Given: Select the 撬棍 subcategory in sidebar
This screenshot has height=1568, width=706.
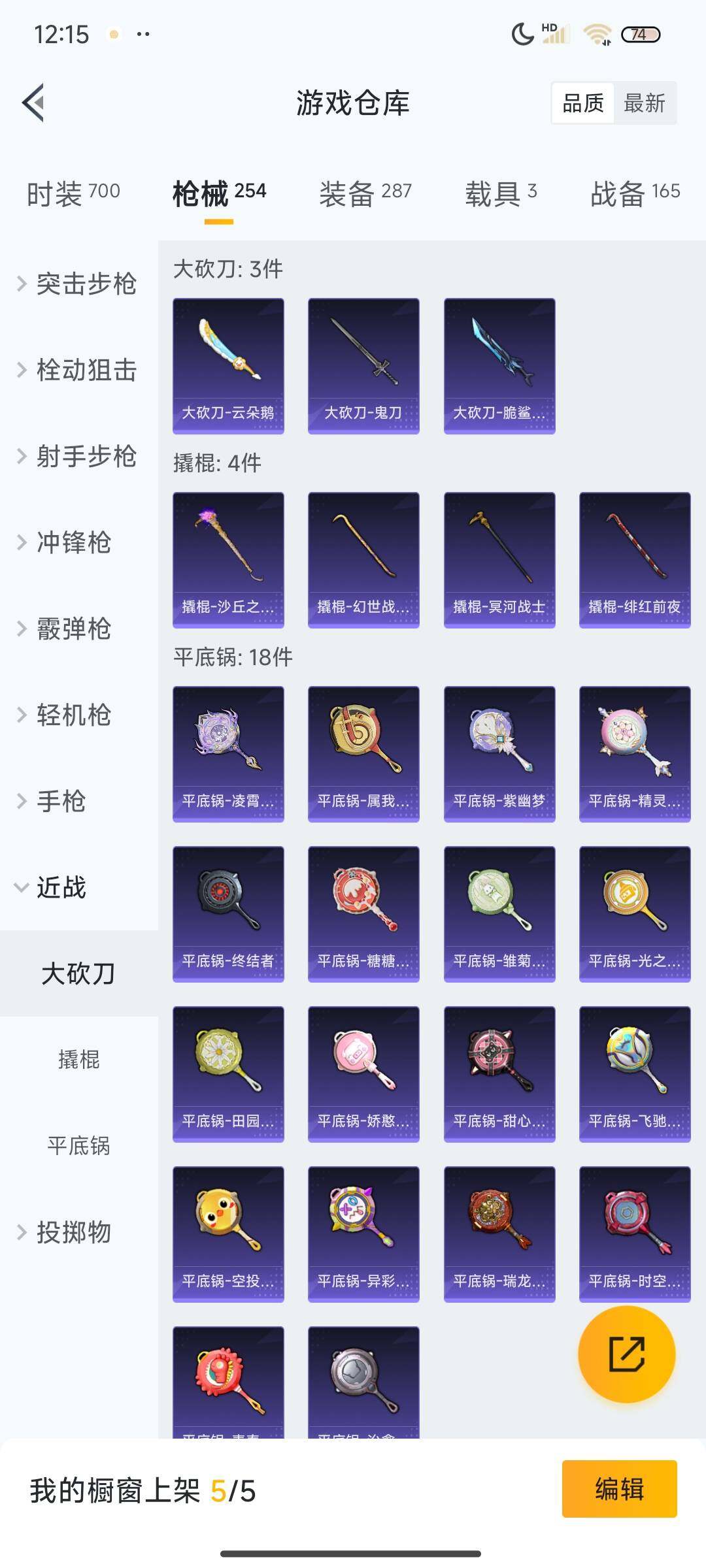Looking at the screenshot, I should [78, 1059].
